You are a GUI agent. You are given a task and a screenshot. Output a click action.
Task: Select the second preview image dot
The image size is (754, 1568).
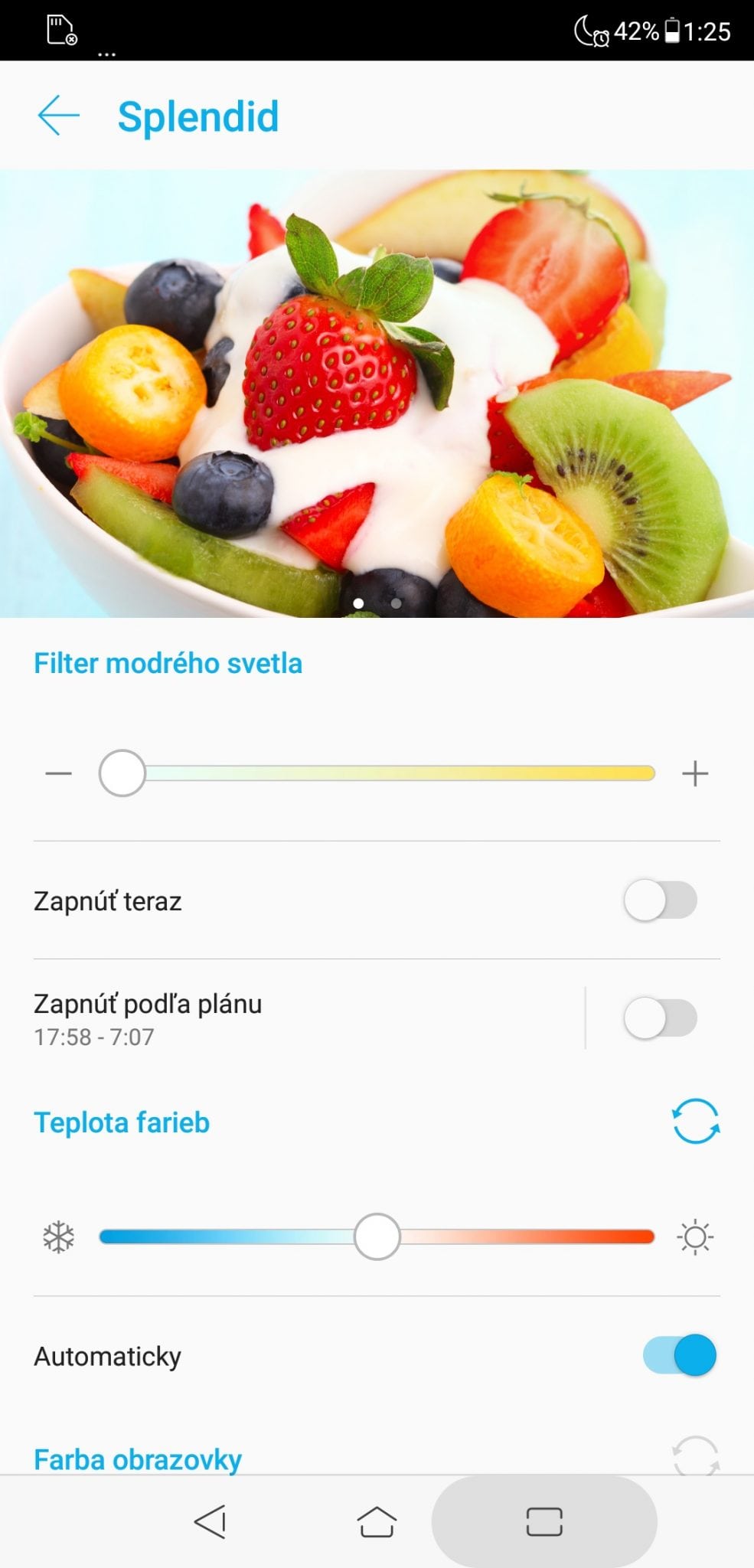click(396, 603)
